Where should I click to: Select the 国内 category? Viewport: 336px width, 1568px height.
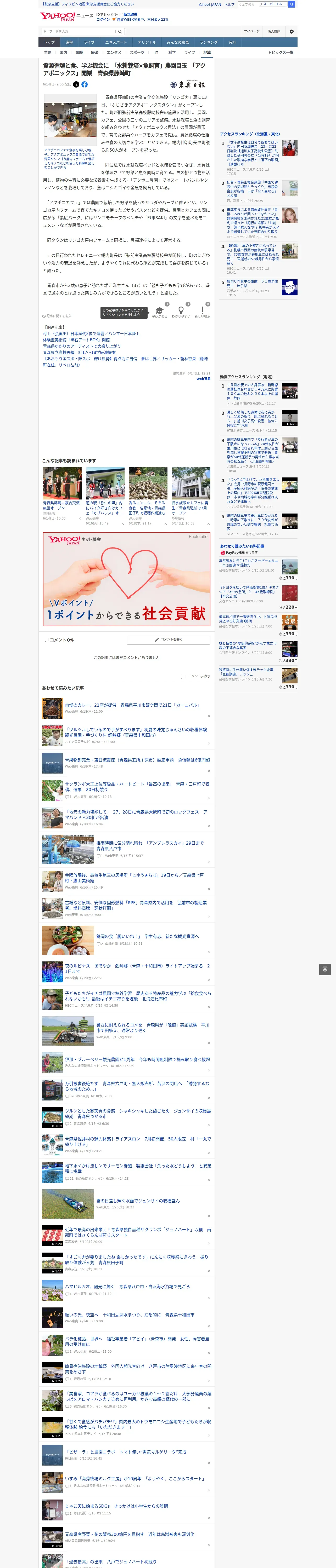[63, 52]
